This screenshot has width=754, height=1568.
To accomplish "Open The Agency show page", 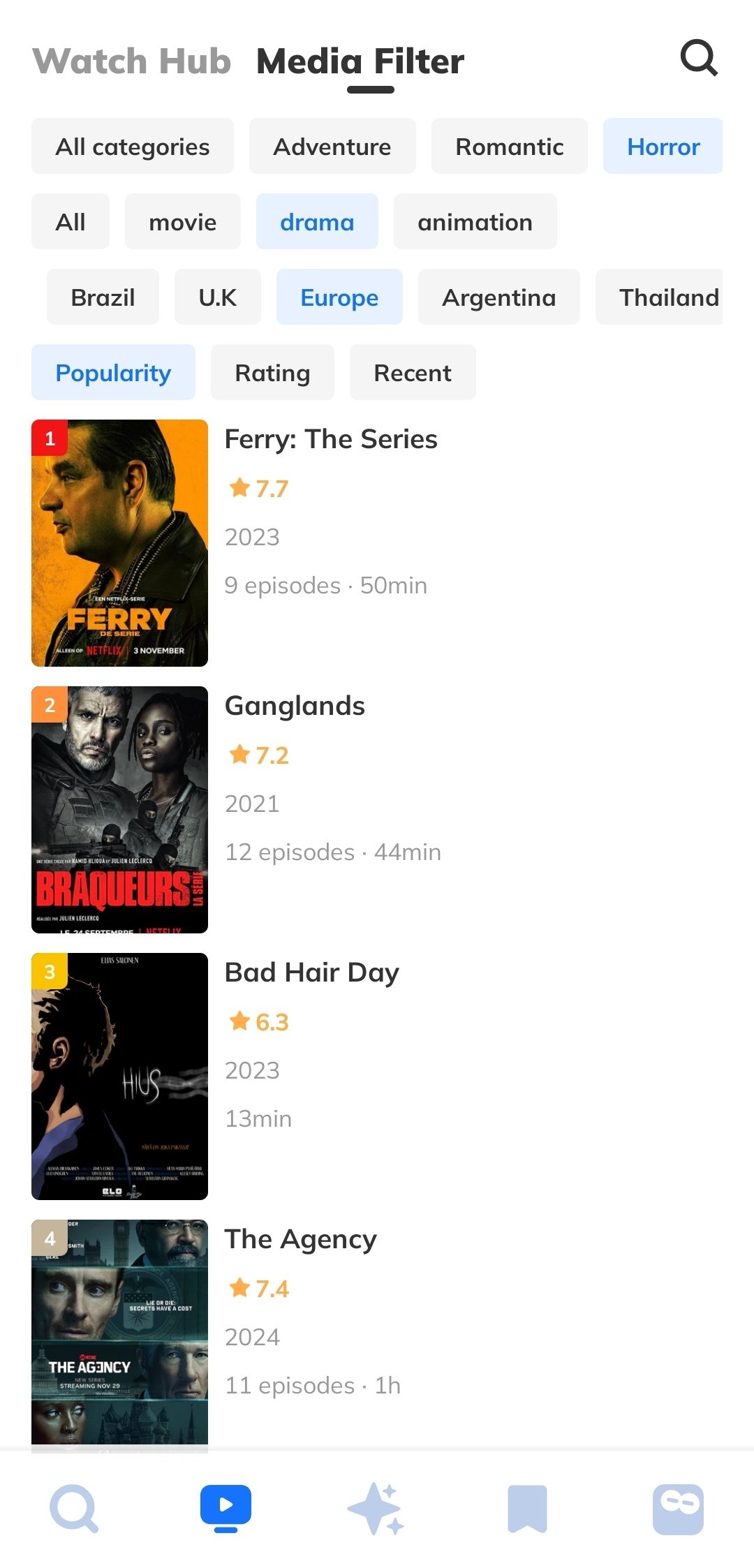I will pos(300,1240).
